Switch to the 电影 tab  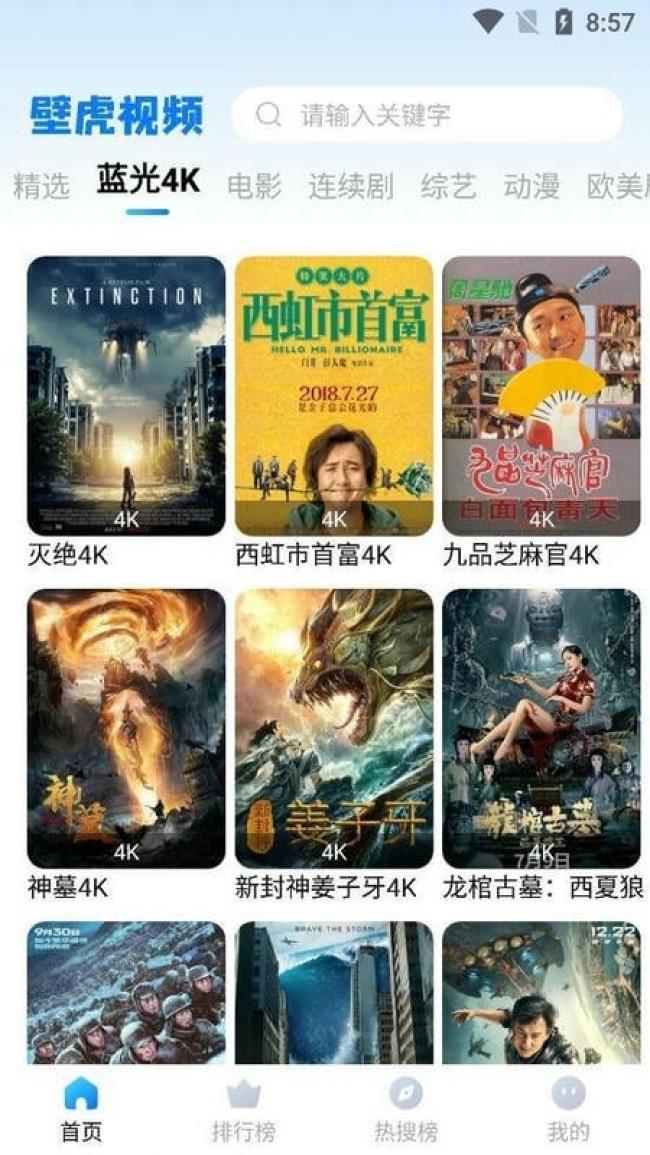(254, 186)
